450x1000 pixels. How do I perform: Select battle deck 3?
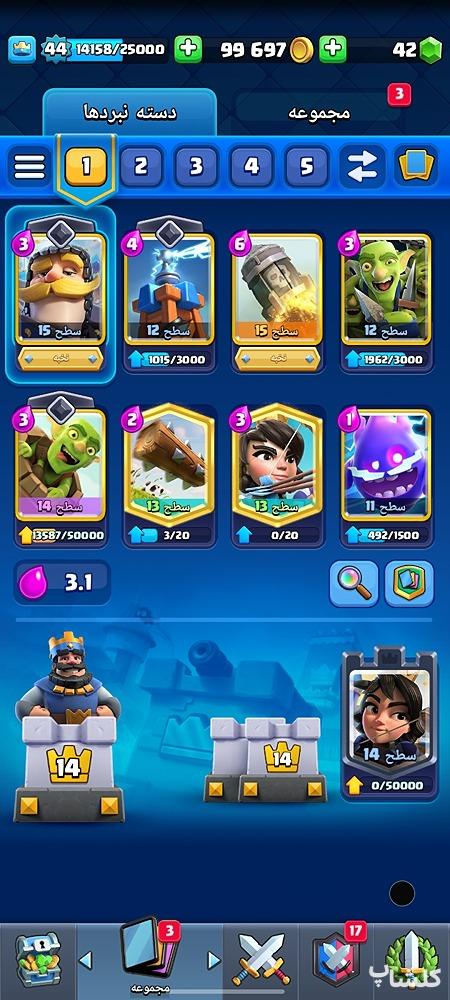click(x=196, y=167)
